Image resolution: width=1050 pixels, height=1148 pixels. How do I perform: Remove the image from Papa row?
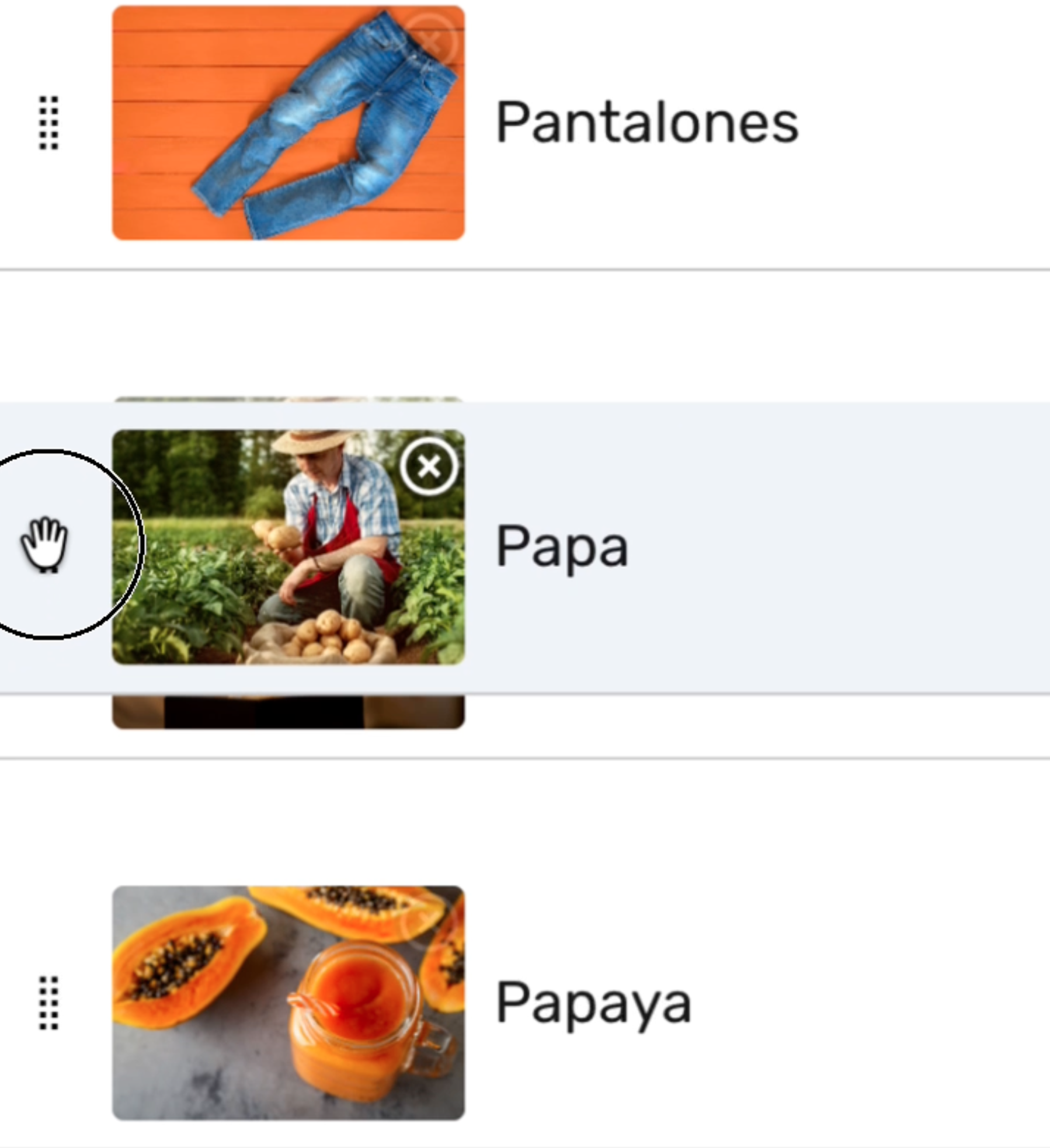tap(429, 467)
